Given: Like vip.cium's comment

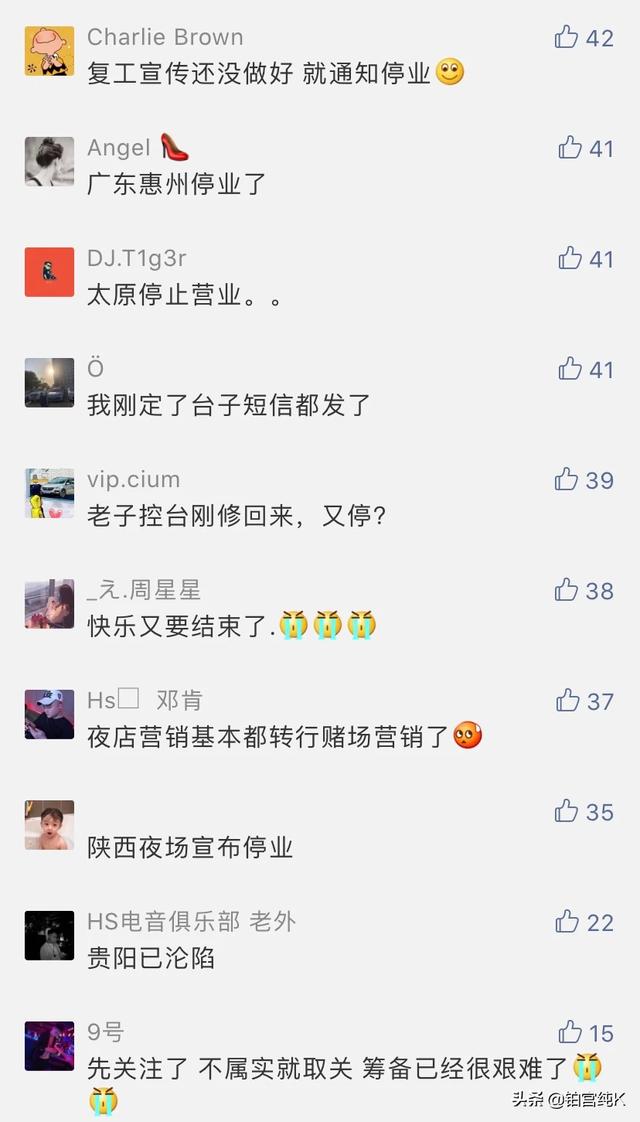Looking at the screenshot, I should tap(567, 480).
